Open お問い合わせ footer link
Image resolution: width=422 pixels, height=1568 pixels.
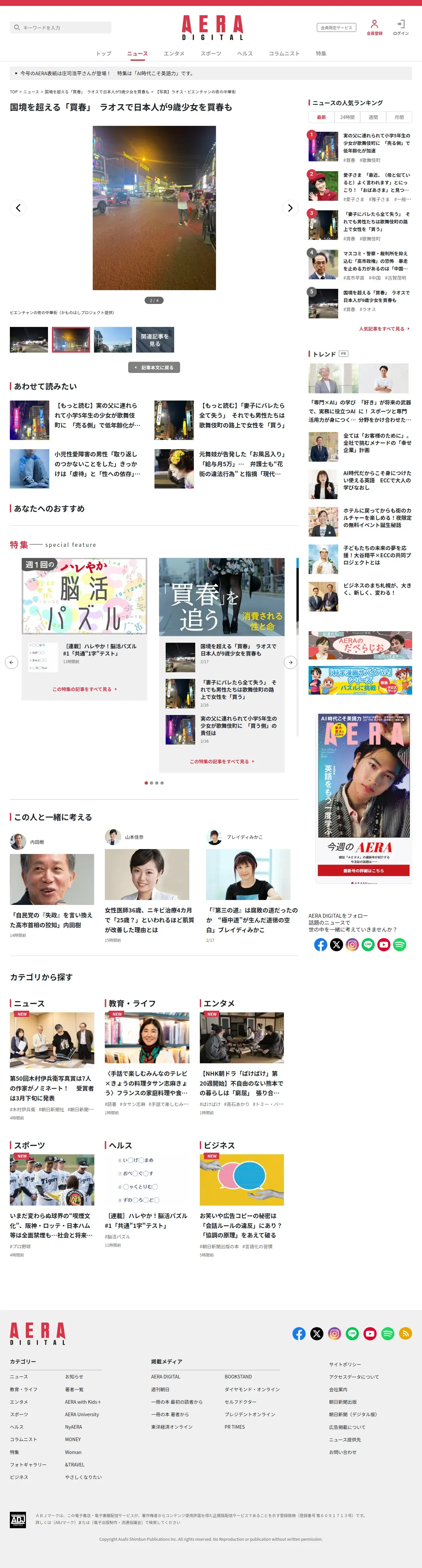[x=342, y=1452]
